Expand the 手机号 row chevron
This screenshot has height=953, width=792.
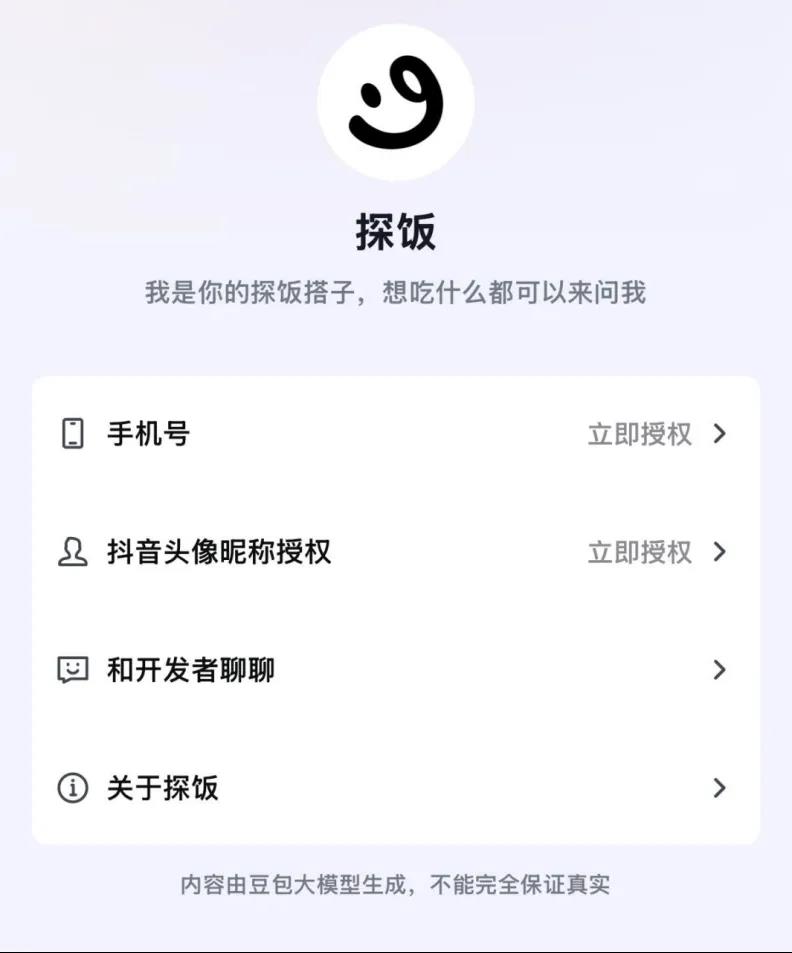tap(719, 433)
